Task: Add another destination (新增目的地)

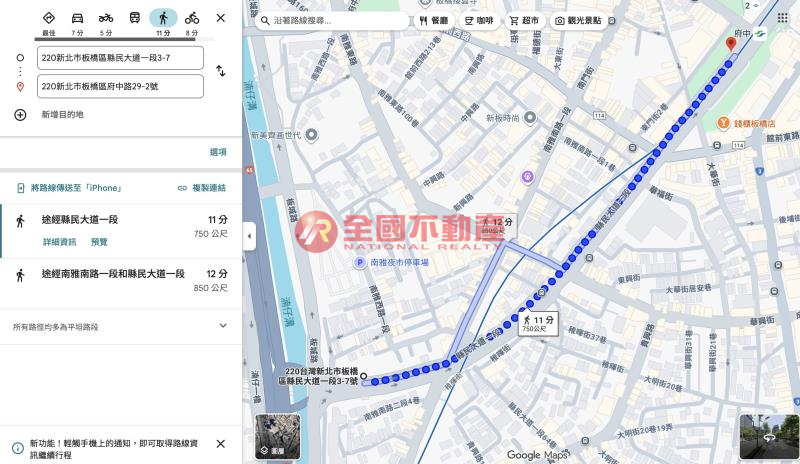Action: pos(62,115)
